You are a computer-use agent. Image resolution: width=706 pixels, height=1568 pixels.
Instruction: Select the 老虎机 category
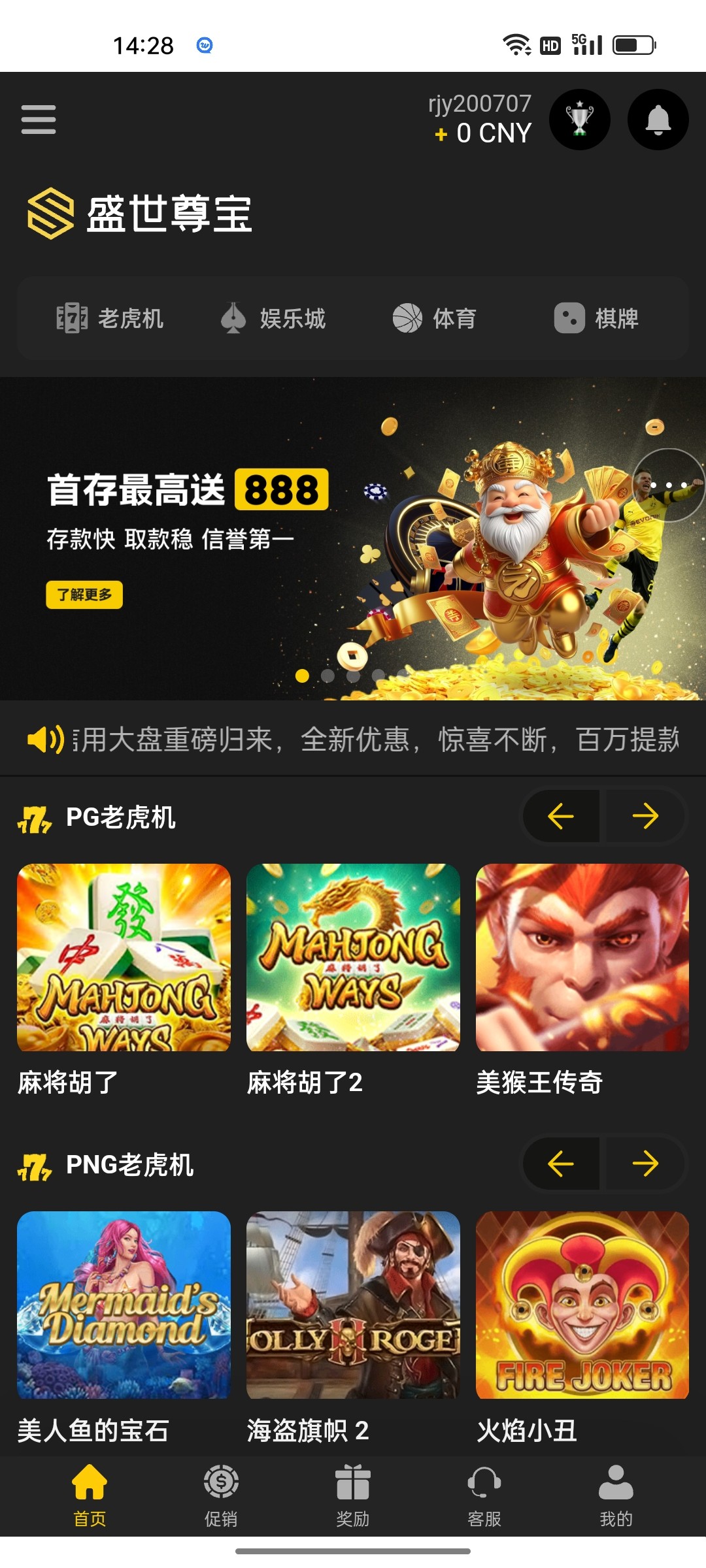coord(110,319)
